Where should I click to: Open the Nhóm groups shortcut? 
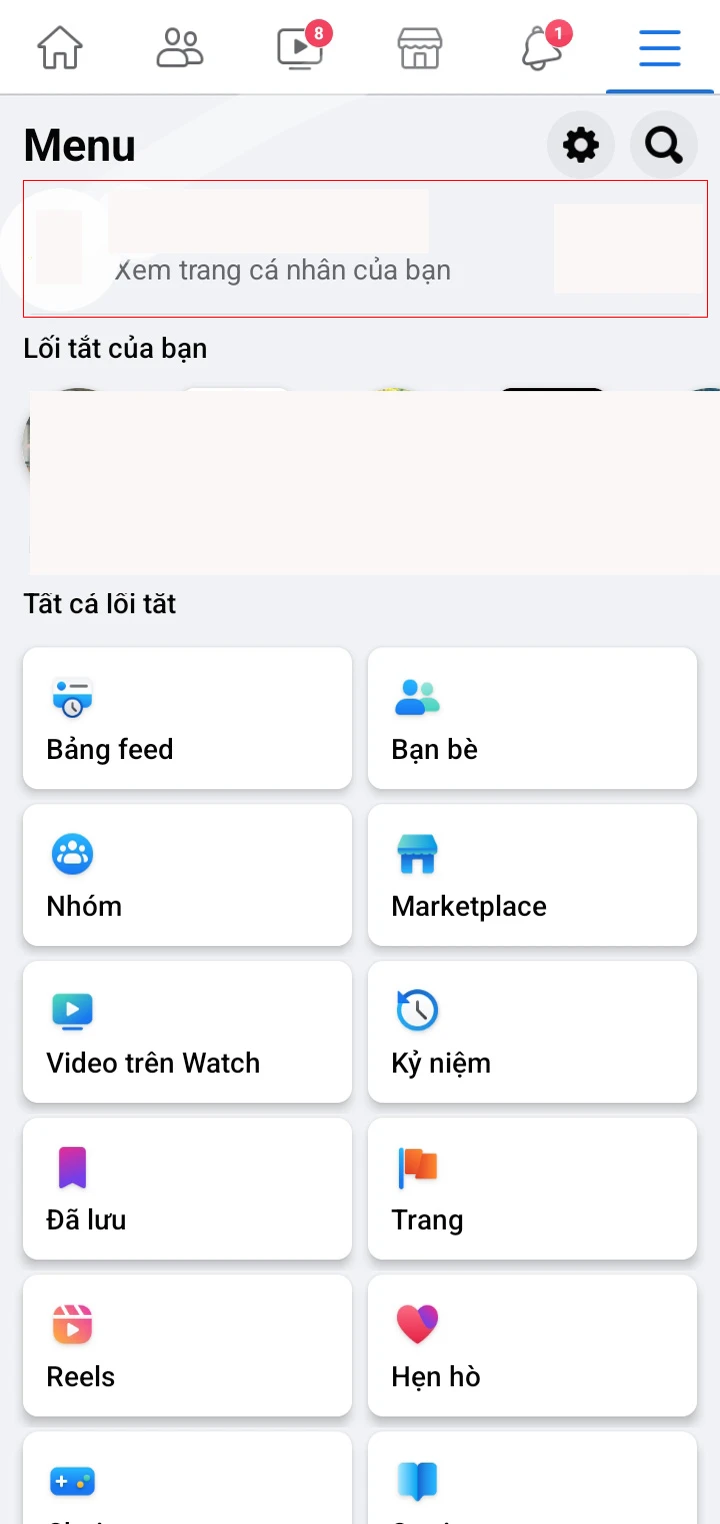[186, 875]
